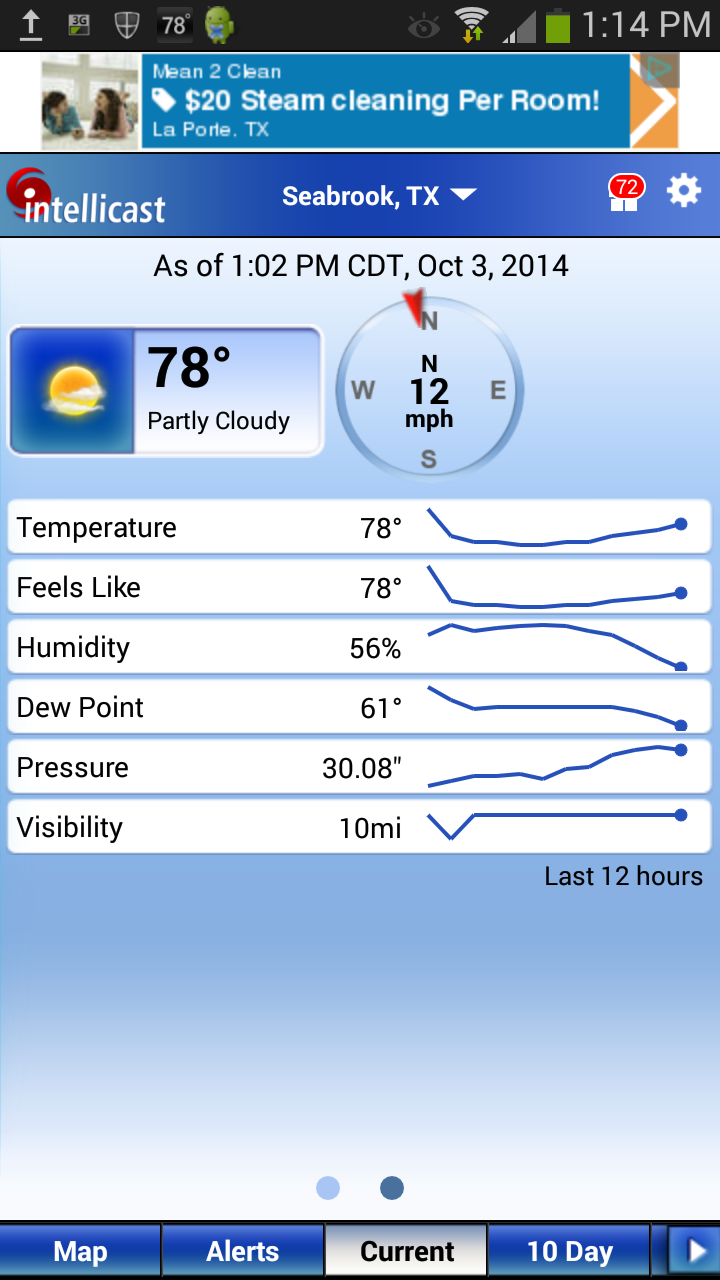Viewport: 720px width, 1280px height.
Task: Switch to the 10 Day tab
Action: [x=569, y=1251]
